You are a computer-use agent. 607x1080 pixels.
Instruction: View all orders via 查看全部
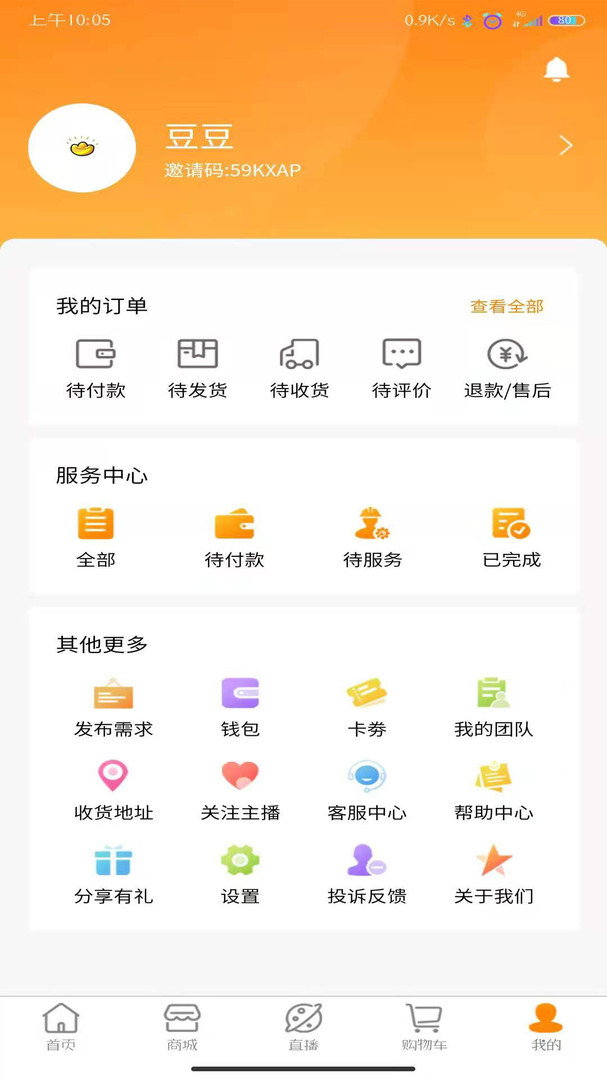(x=507, y=307)
